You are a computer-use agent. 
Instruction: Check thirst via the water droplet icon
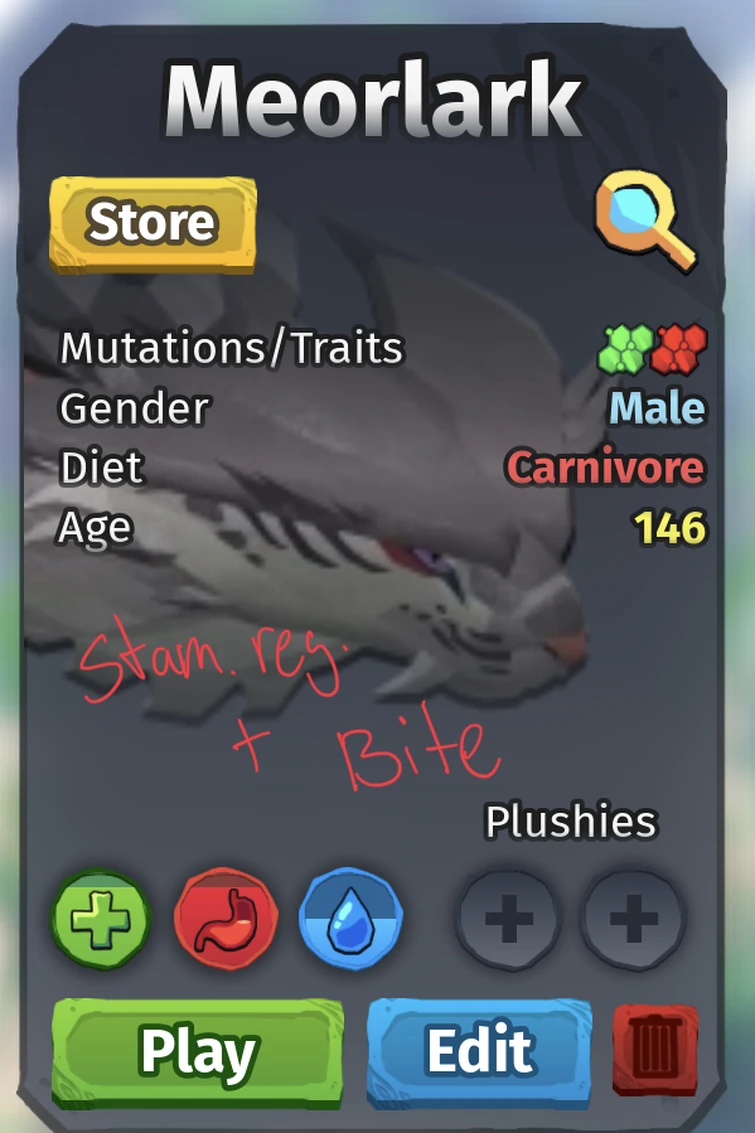coord(352,919)
